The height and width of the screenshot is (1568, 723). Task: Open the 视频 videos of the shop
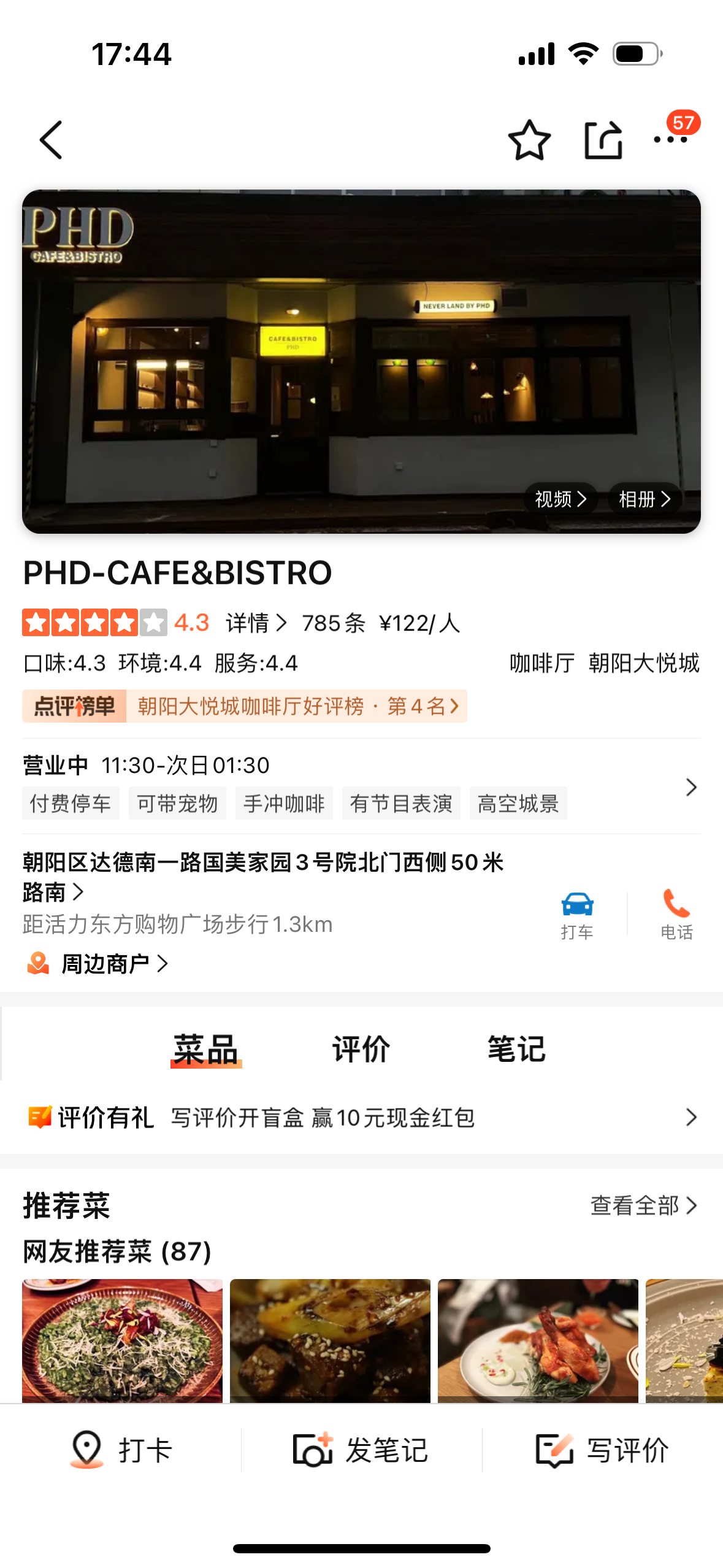pyautogui.click(x=560, y=499)
